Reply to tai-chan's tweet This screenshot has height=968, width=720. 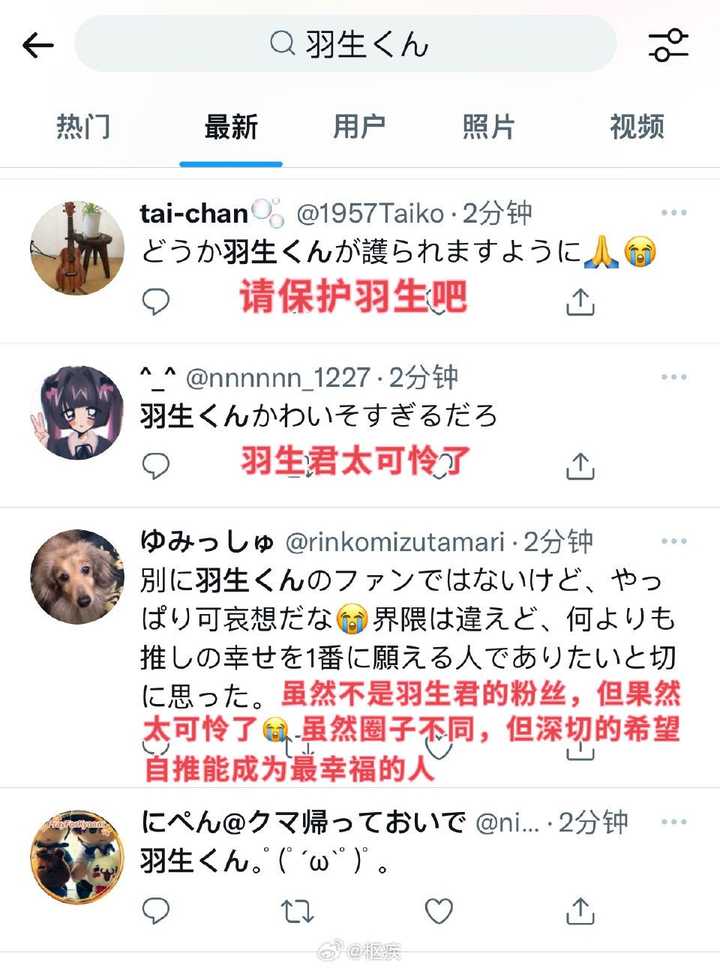pos(156,301)
